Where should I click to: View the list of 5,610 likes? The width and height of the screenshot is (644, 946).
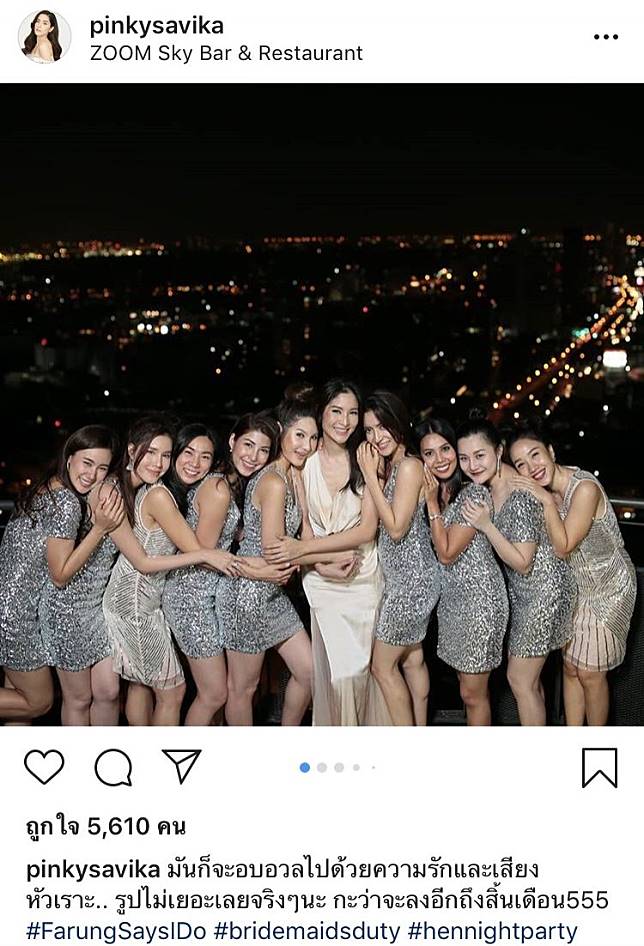[106, 827]
